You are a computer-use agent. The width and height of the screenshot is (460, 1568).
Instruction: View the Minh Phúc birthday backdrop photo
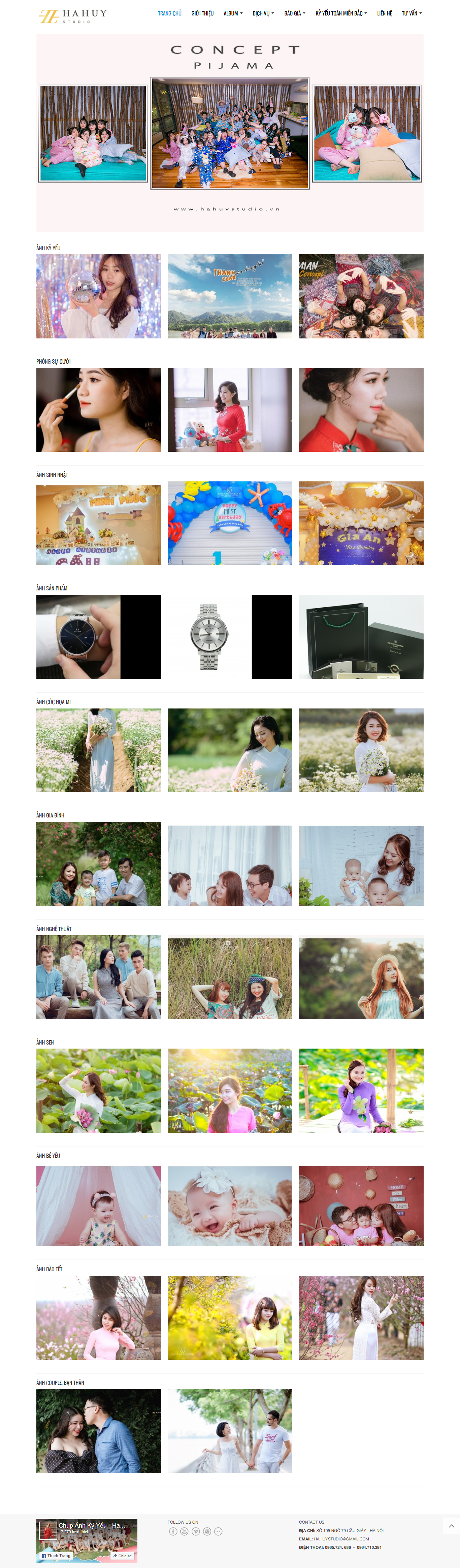pos(99,524)
